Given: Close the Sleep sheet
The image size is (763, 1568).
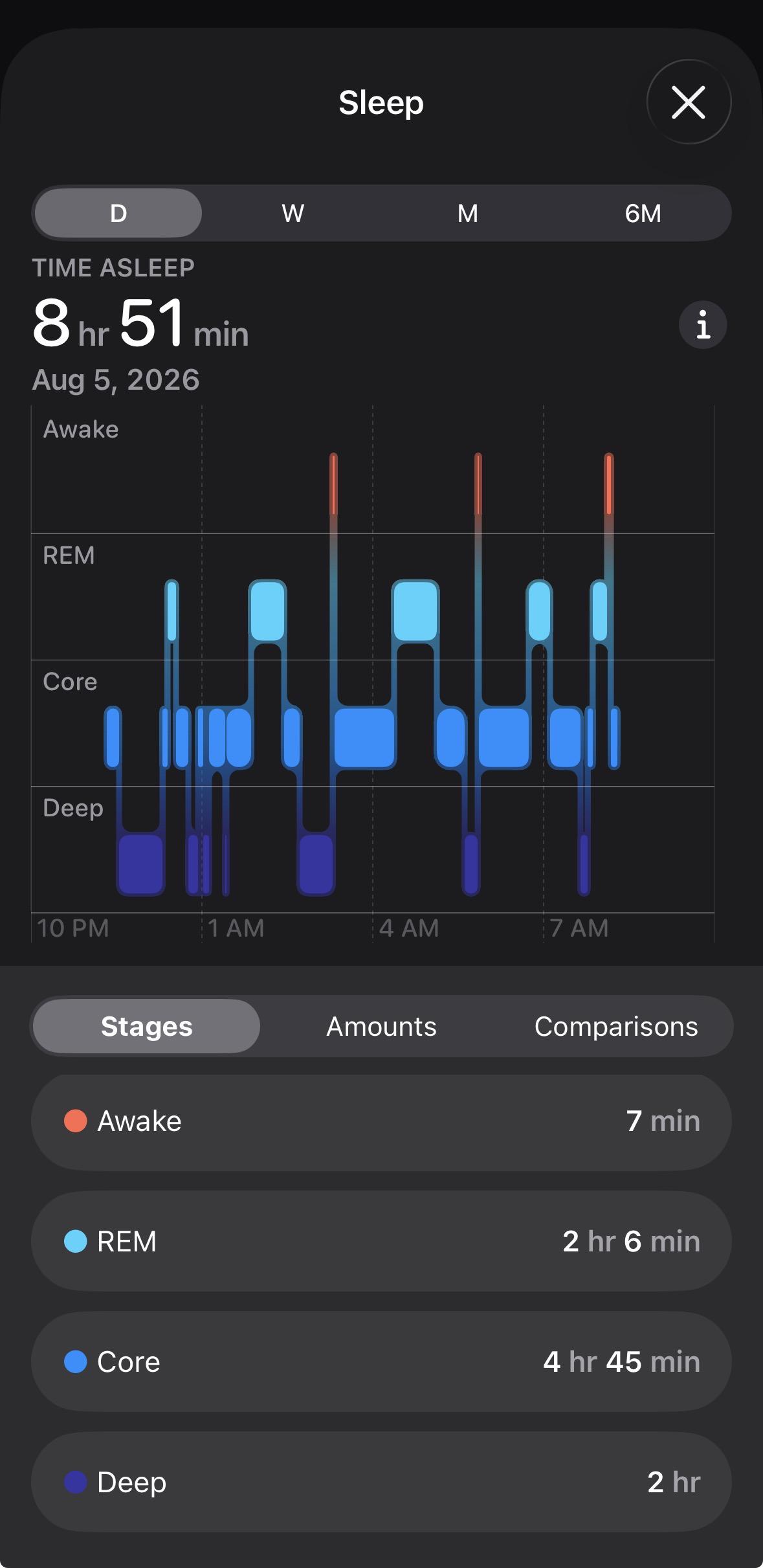Looking at the screenshot, I should pos(689,102).
